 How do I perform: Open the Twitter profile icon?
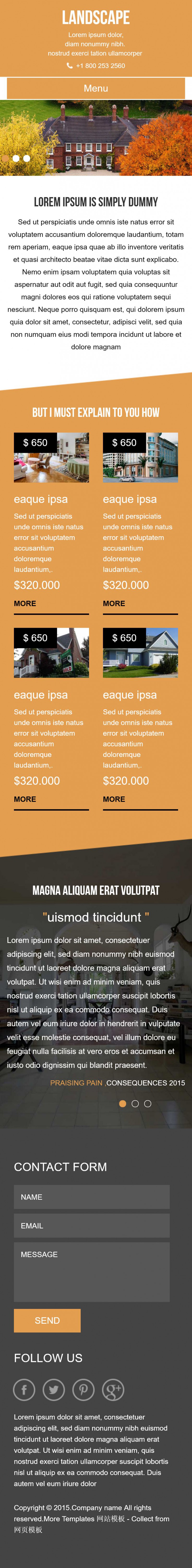coord(54,1390)
